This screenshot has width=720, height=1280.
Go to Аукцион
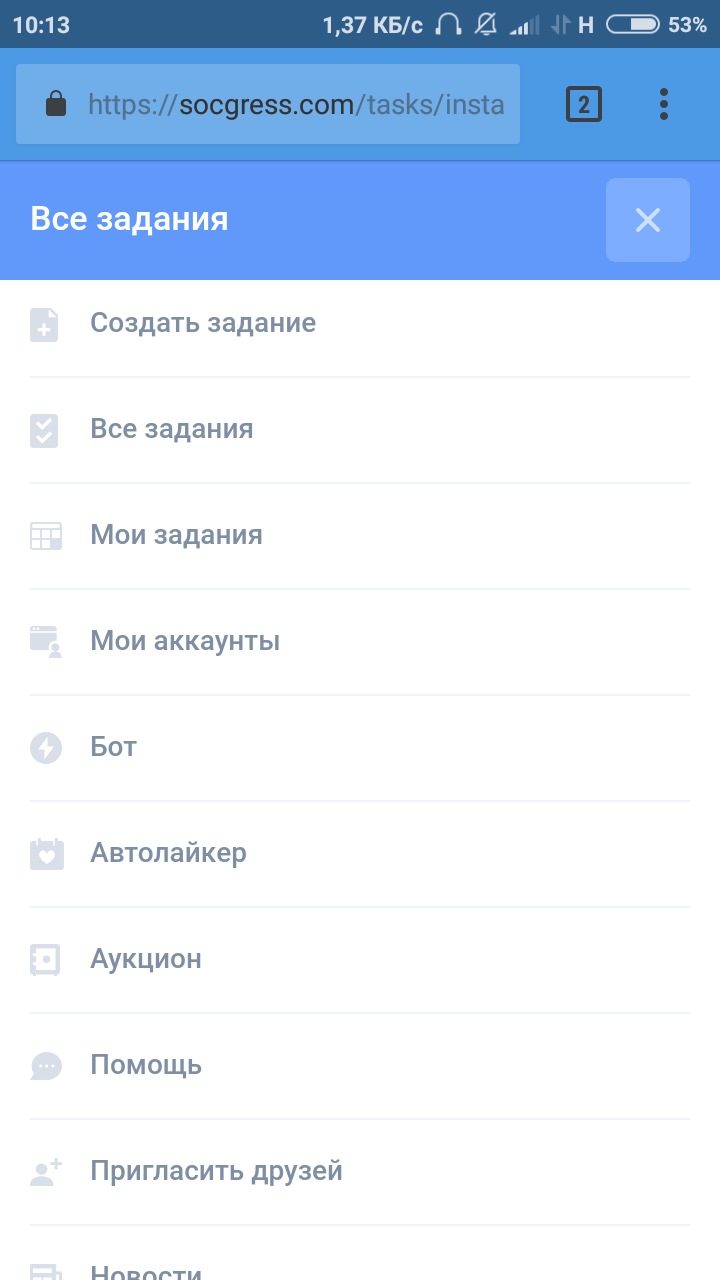click(x=146, y=959)
